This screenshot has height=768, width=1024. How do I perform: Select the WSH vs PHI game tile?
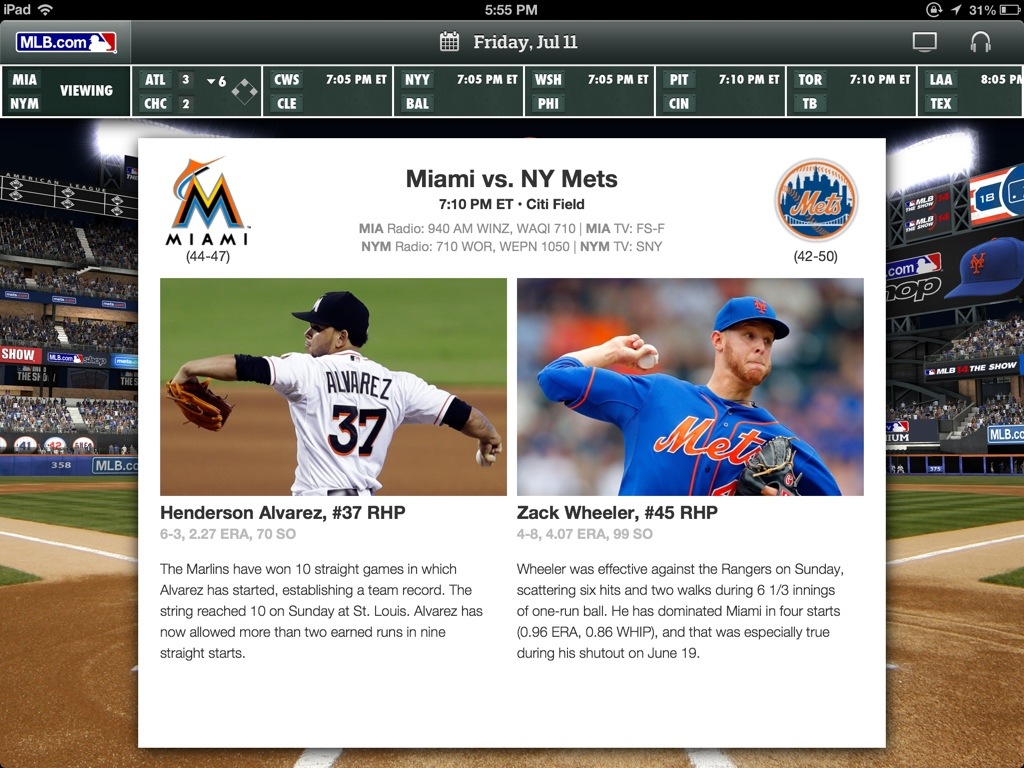(x=590, y=91)
